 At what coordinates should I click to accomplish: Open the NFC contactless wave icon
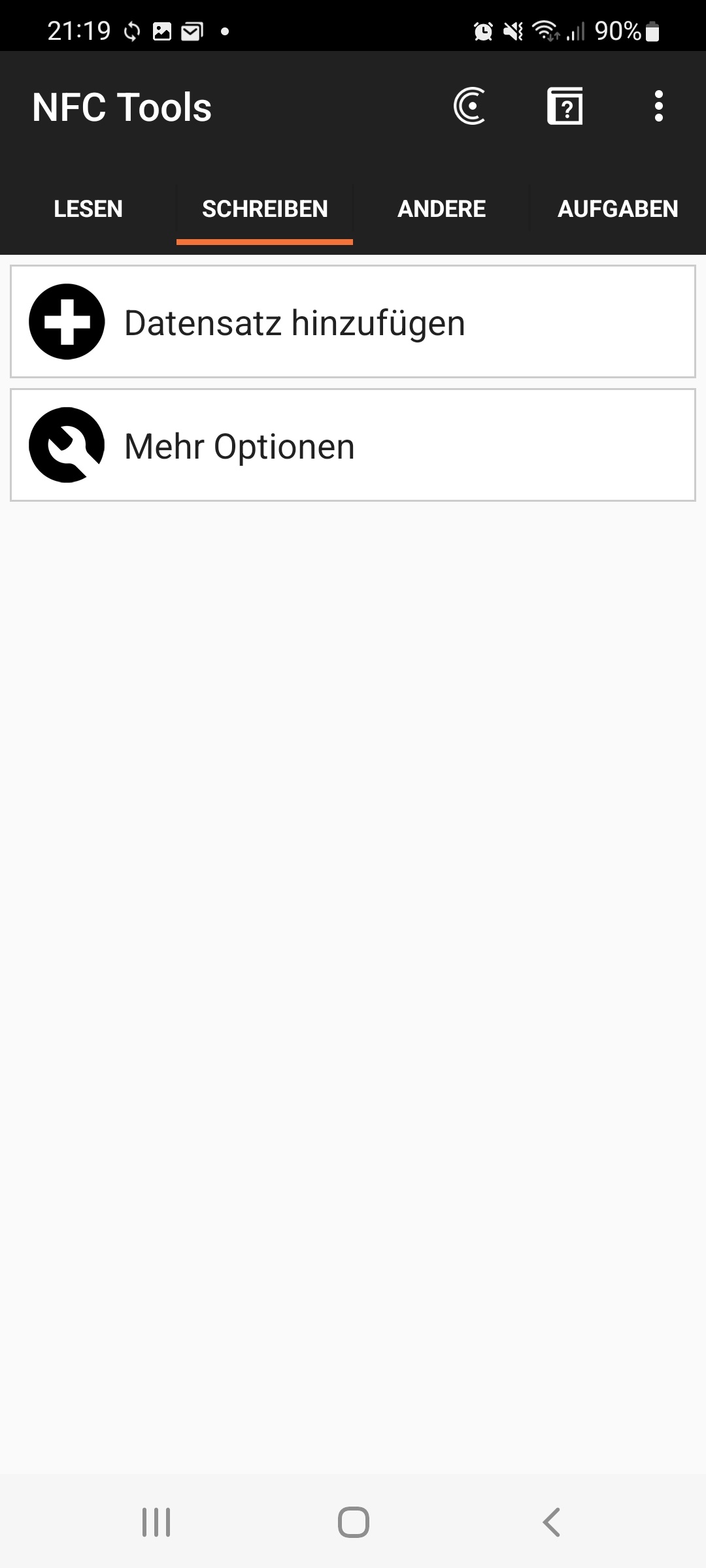click(470, 106)
